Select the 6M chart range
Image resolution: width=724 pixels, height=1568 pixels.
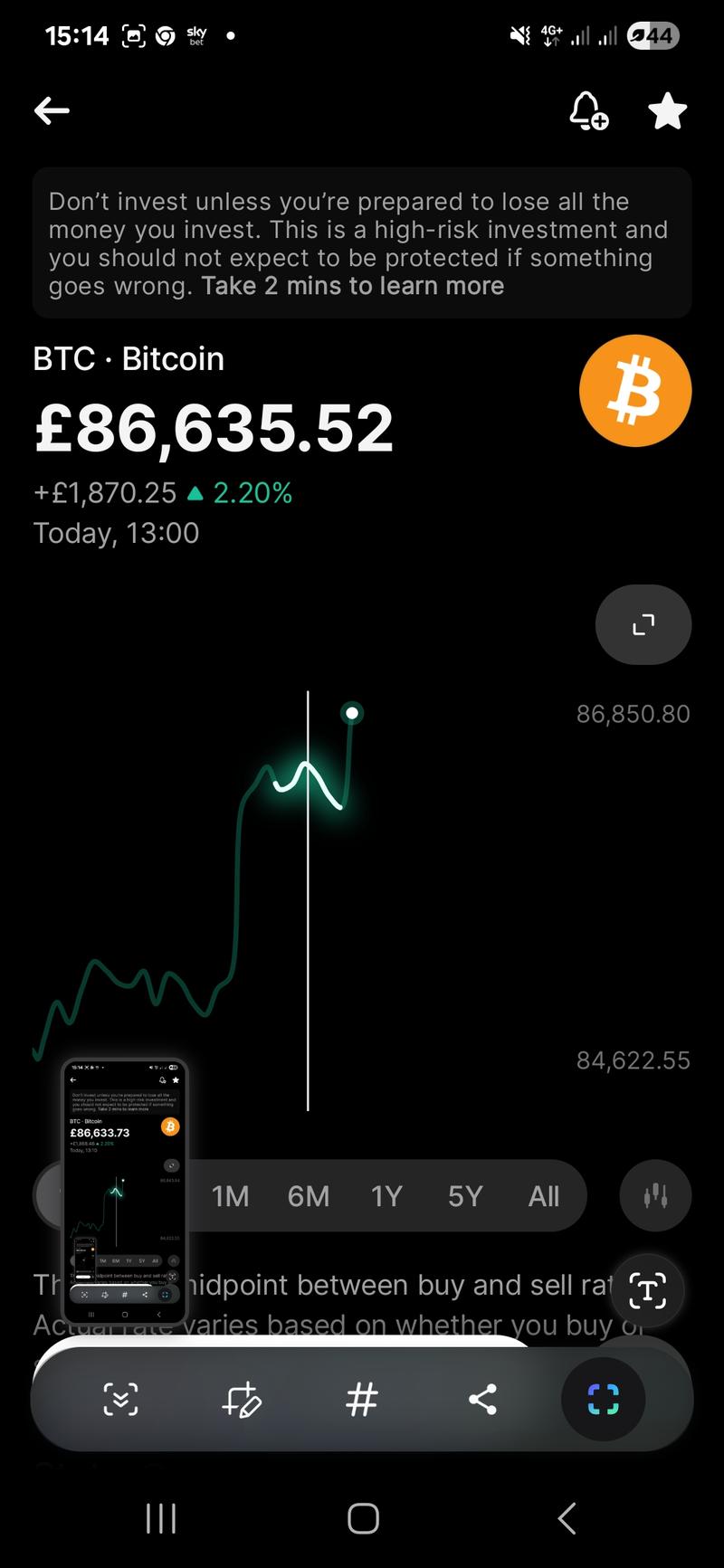(309, 1196)
